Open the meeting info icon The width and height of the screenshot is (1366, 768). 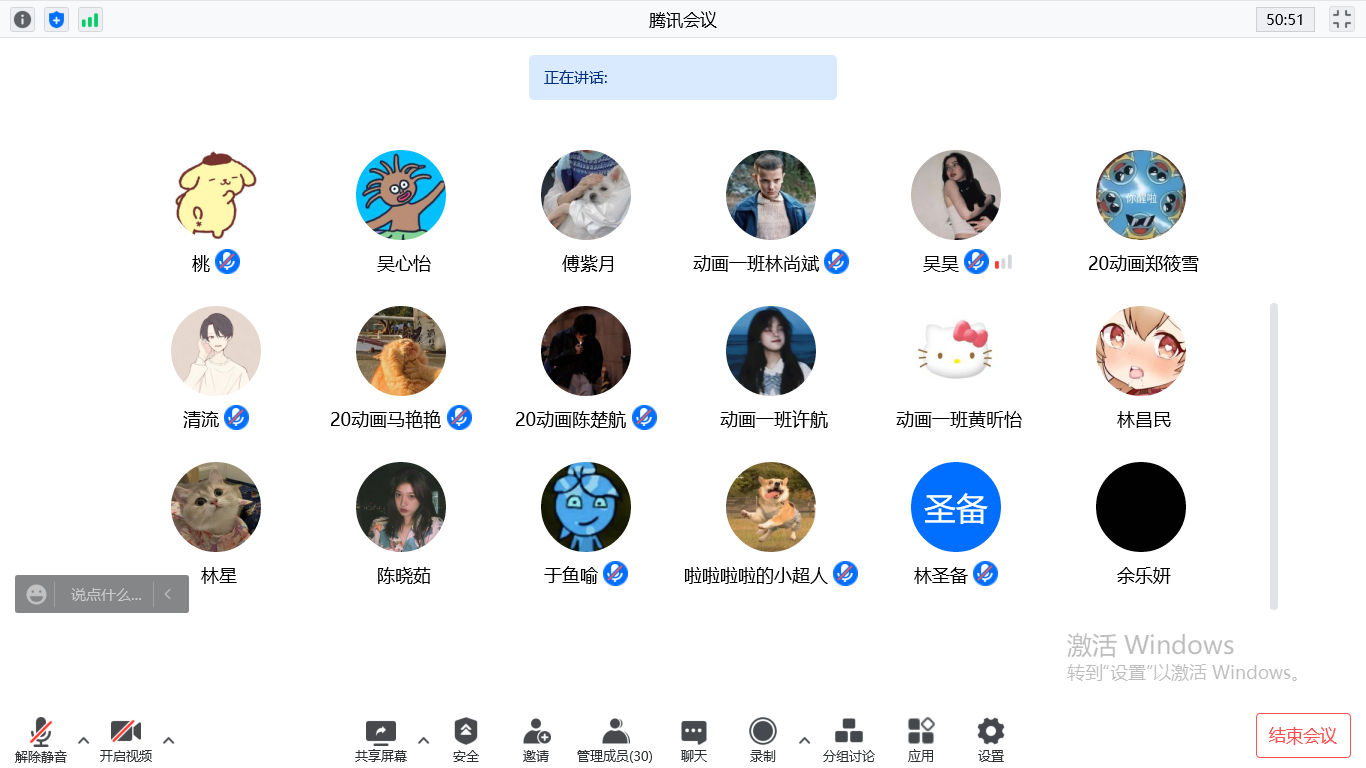click(22, 19)
